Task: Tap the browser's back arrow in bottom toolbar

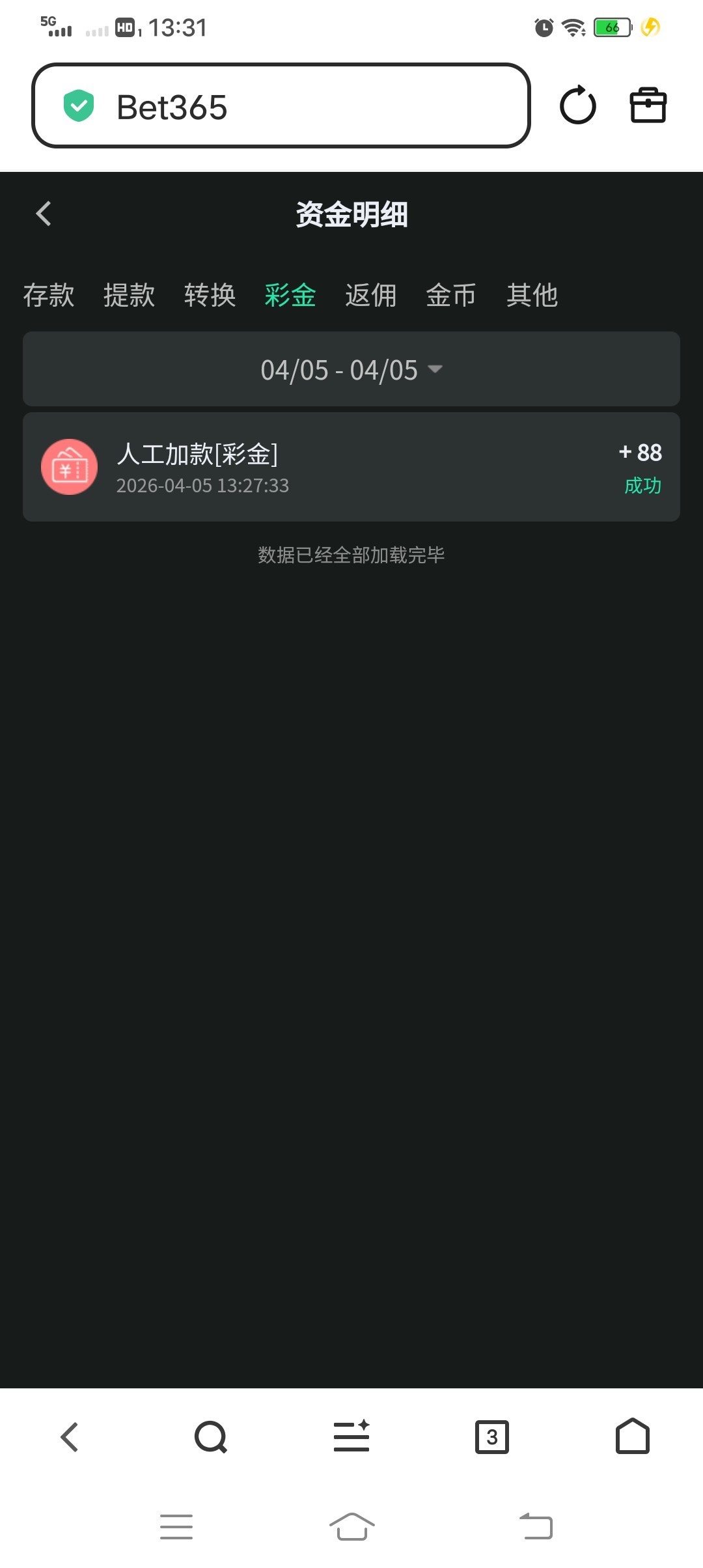Action: pyautogui.click(x=70, y=1436)
